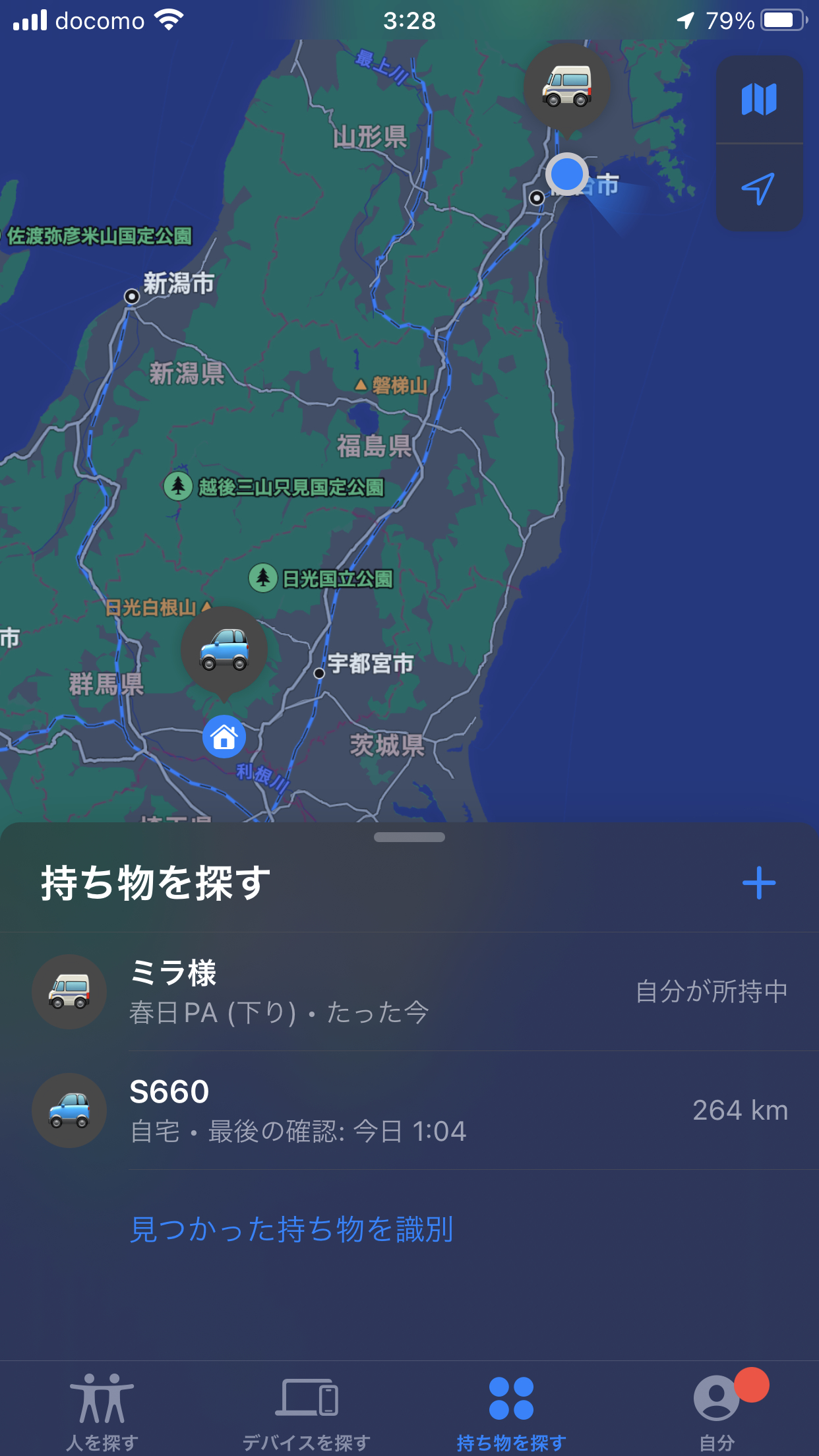Tap the home pin on the map
The image size is (819, 1456).
coord(224,737)
